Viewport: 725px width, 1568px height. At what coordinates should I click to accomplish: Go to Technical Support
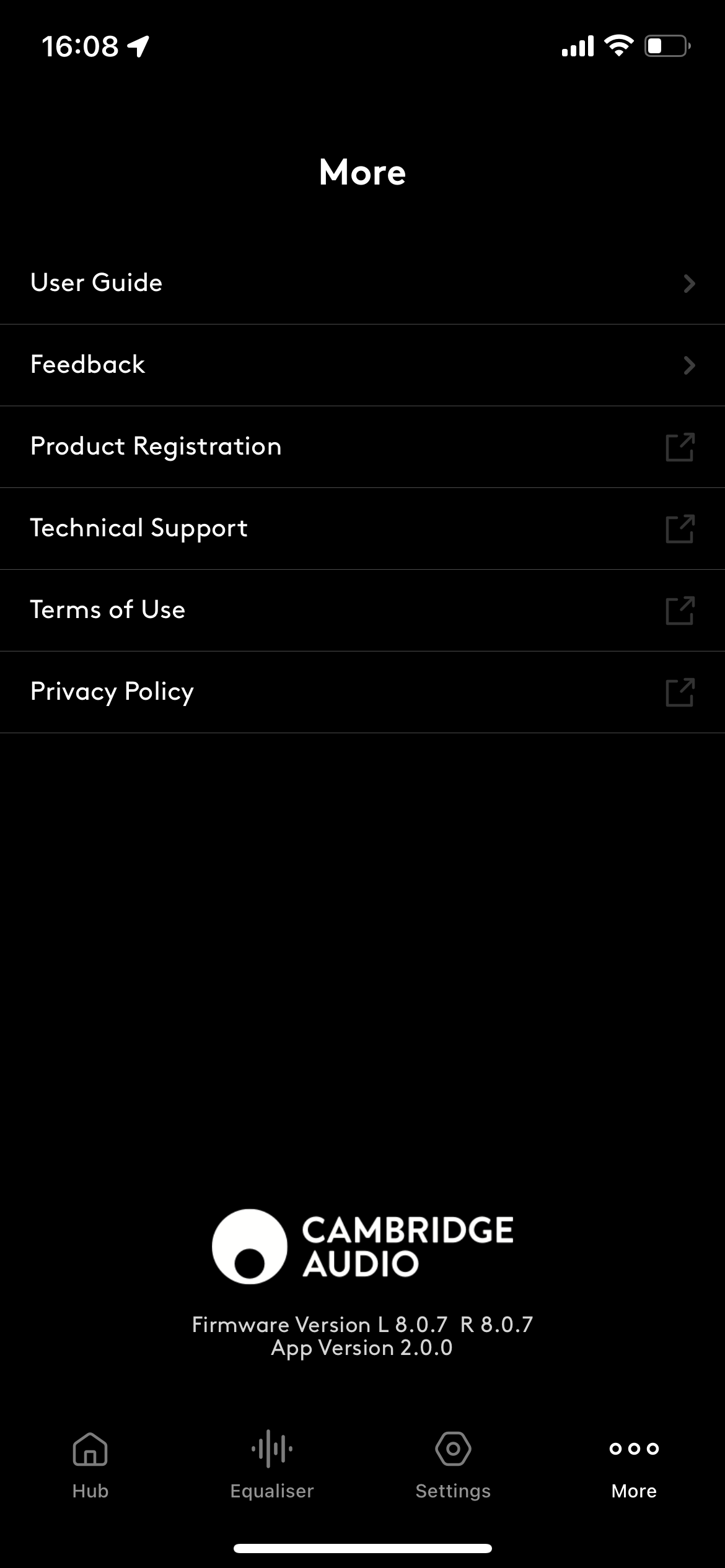(362, 528)
